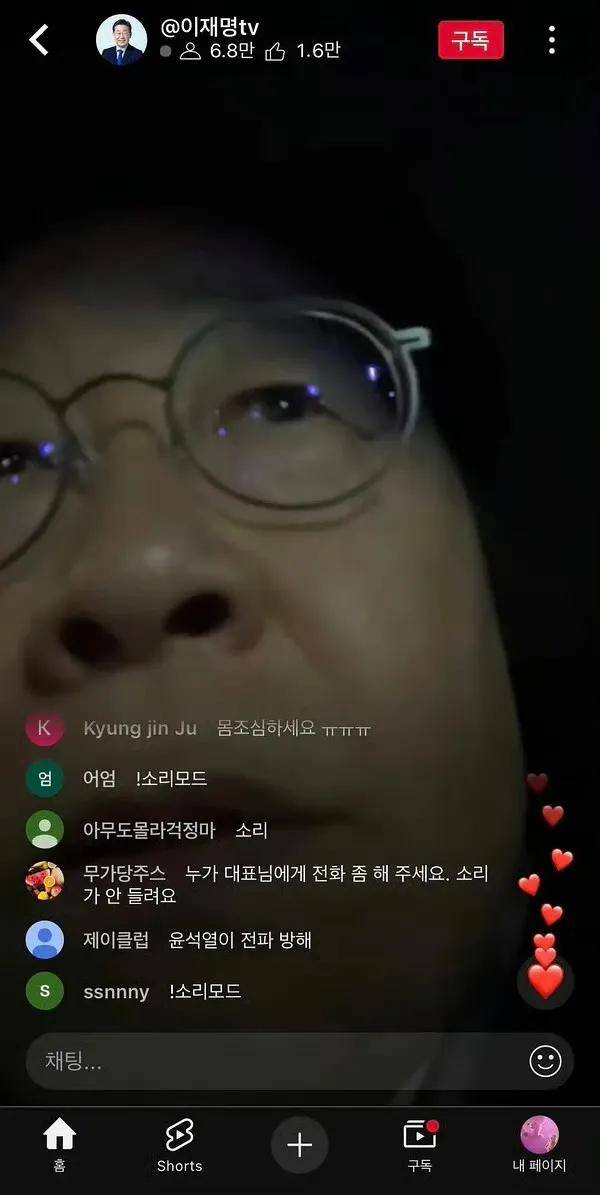
Task: Subscribe using the red 구독 button
Action: (470, 40)
